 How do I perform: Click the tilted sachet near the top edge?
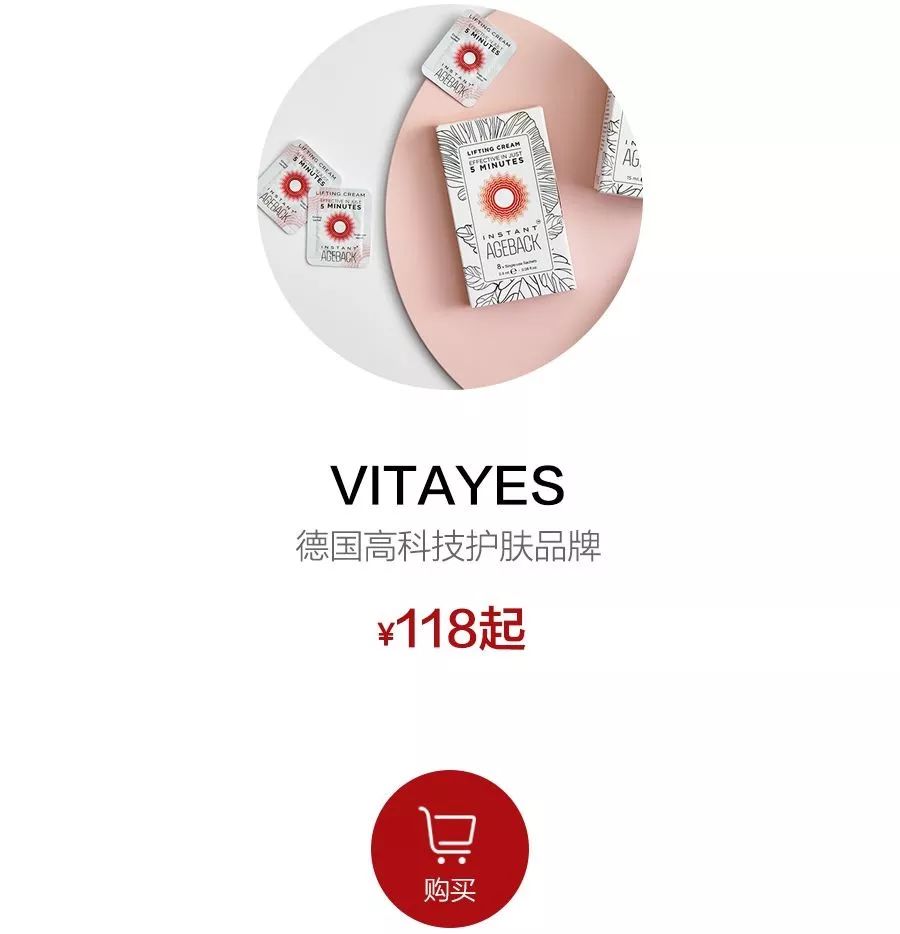click(467, 55)
